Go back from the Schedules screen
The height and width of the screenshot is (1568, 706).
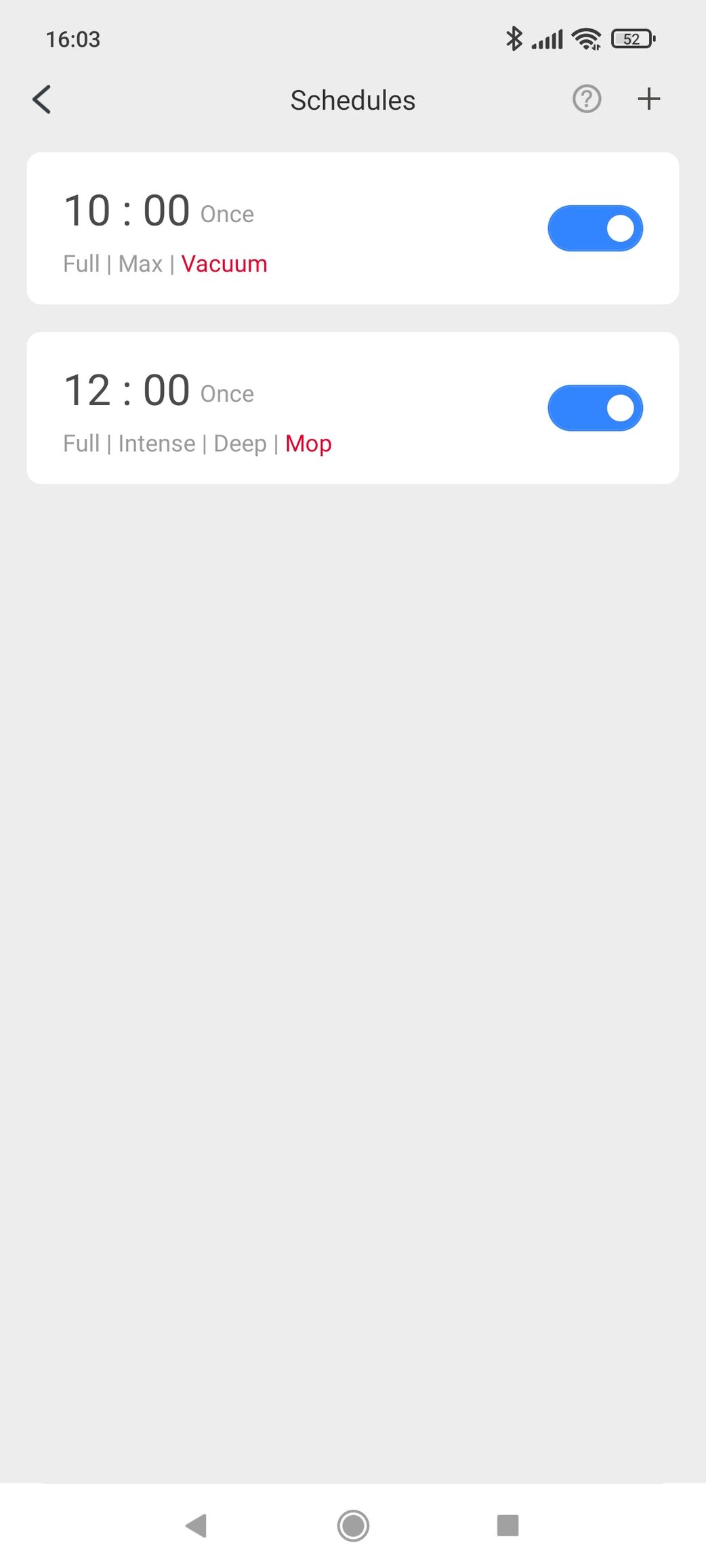(42, 100)
